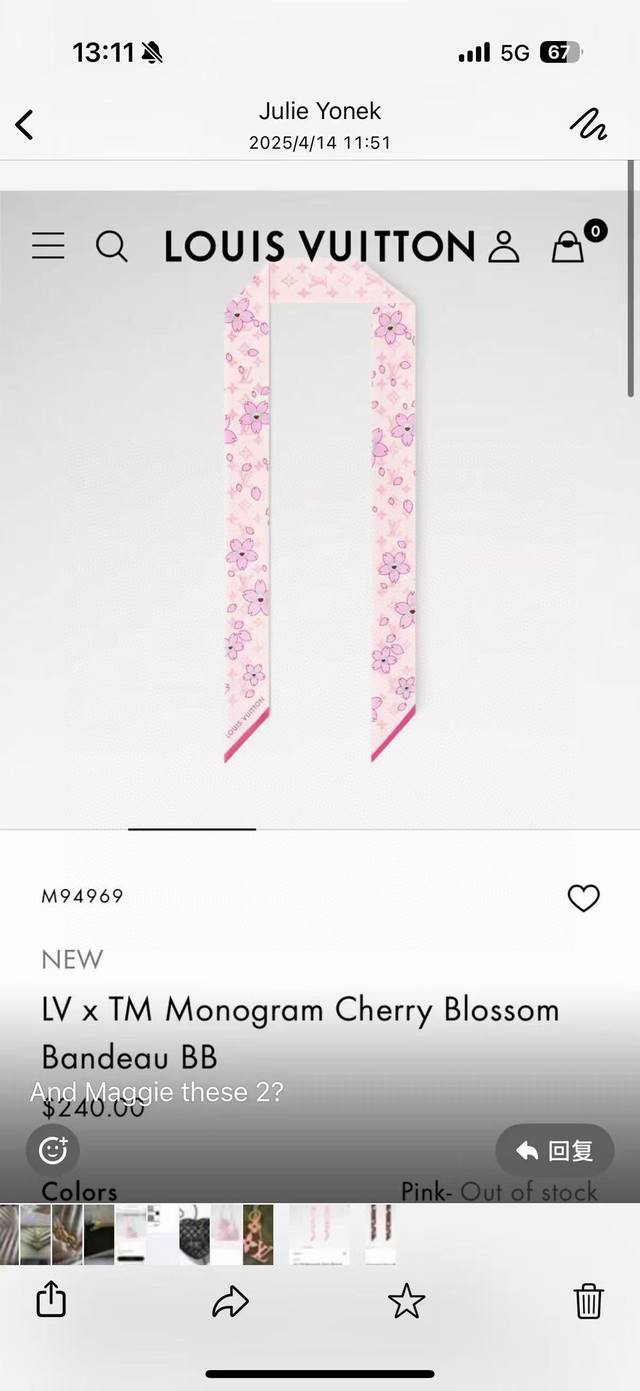Forward this image with the arrow icon
Screen dimensions: 640x1391
[x=230, y=1300]
